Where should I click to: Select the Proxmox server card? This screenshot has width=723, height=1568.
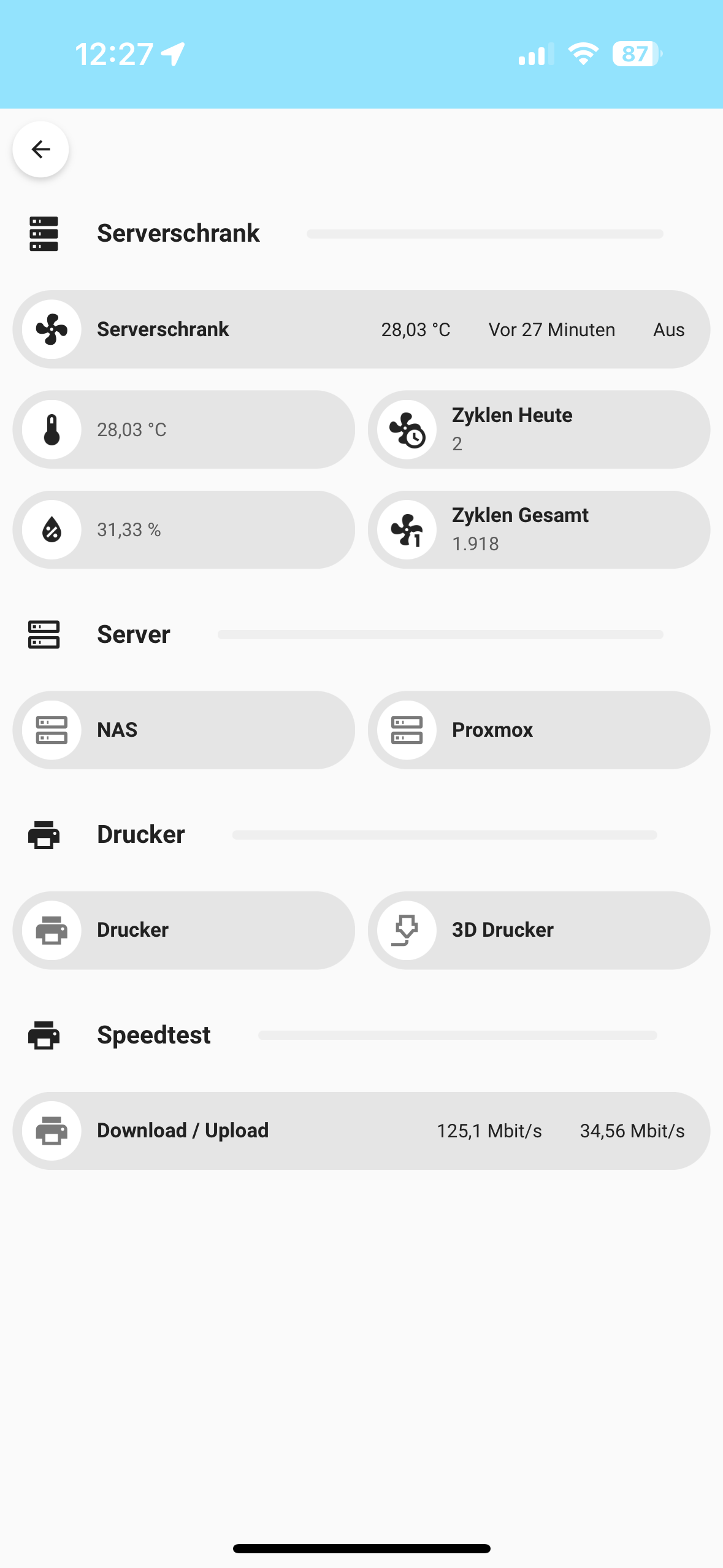[x=538, y=730]
